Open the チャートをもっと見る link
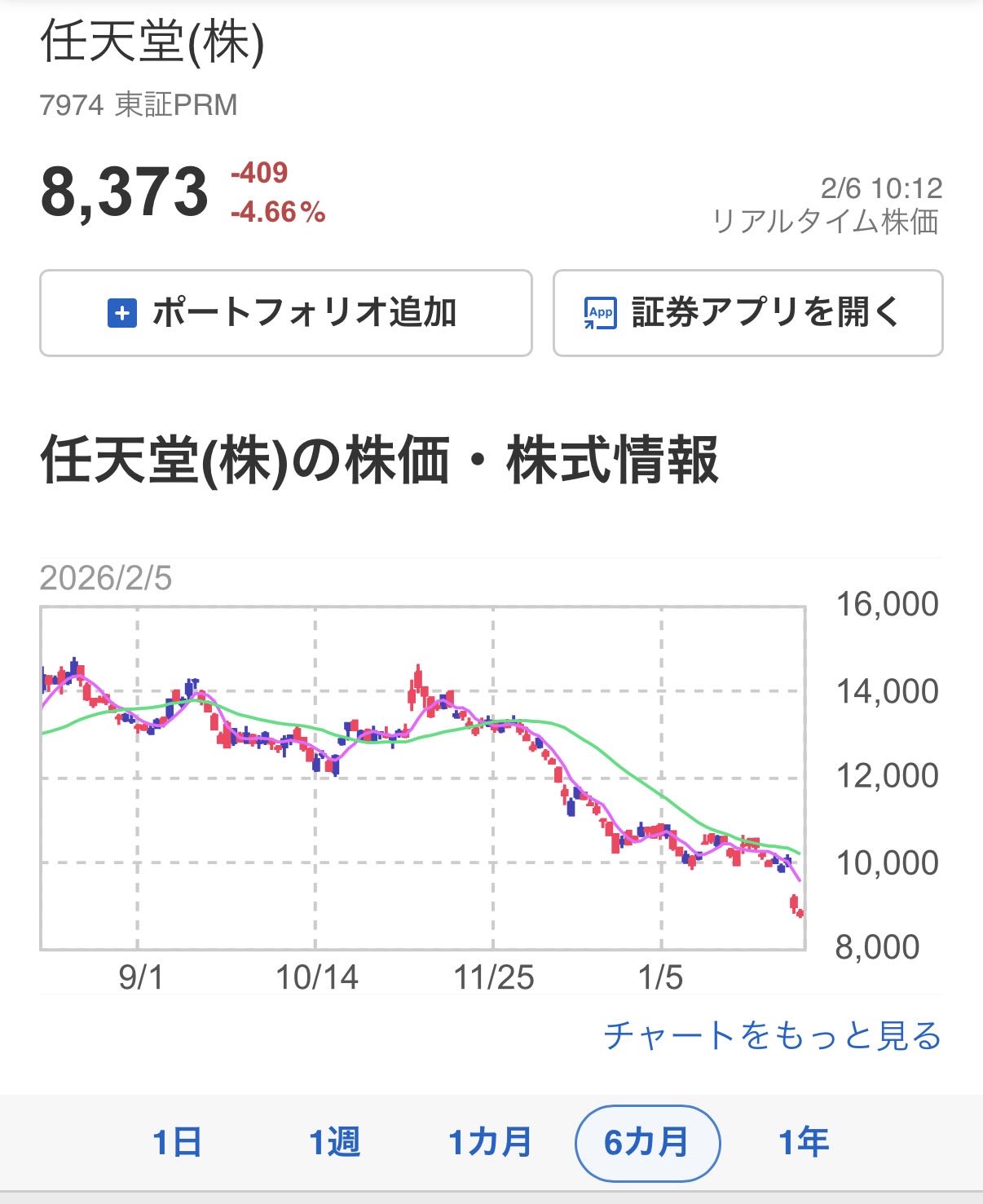 (772, 1036)
